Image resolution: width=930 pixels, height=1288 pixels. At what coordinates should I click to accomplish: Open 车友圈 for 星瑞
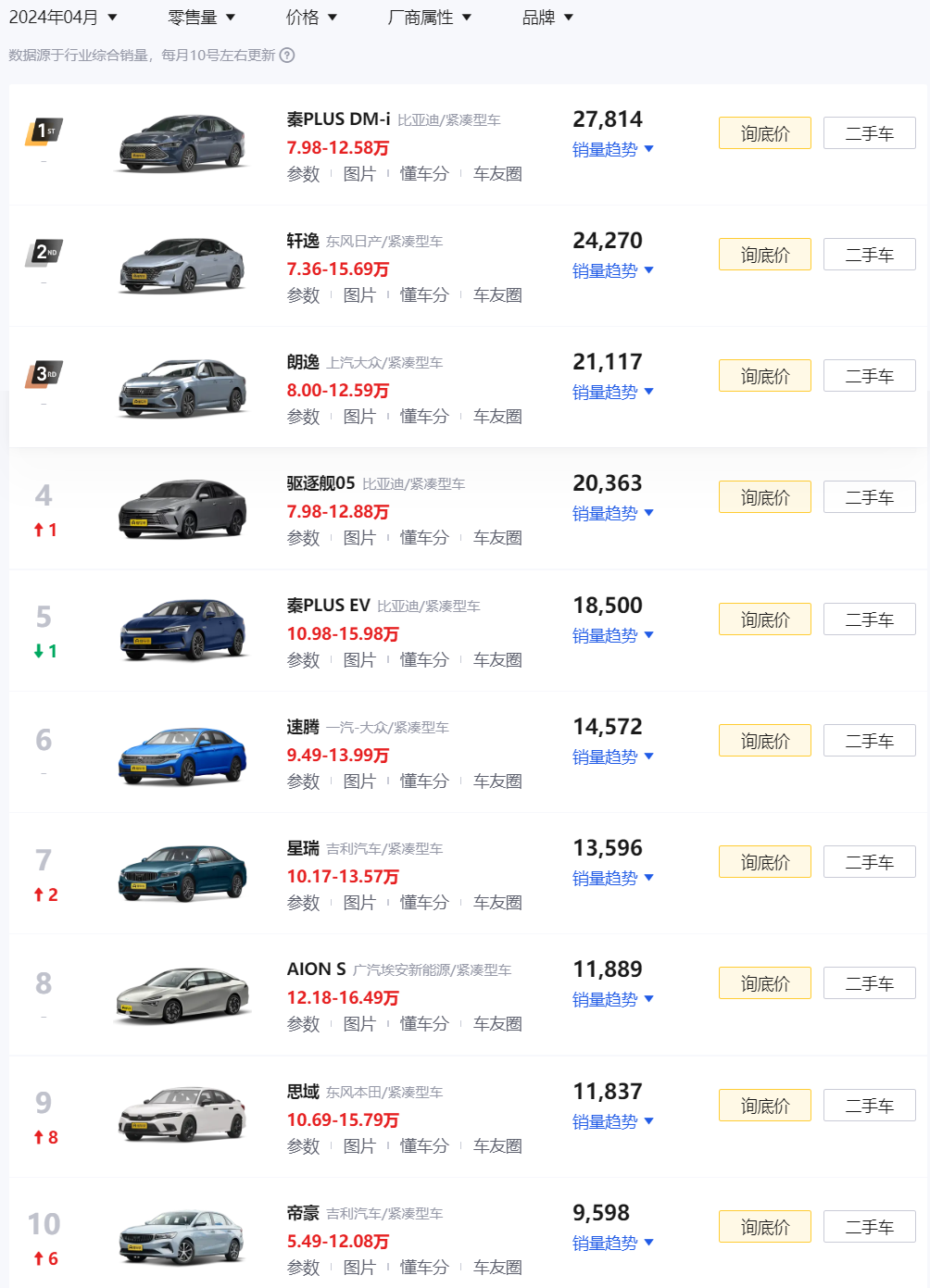coord(497,903)
